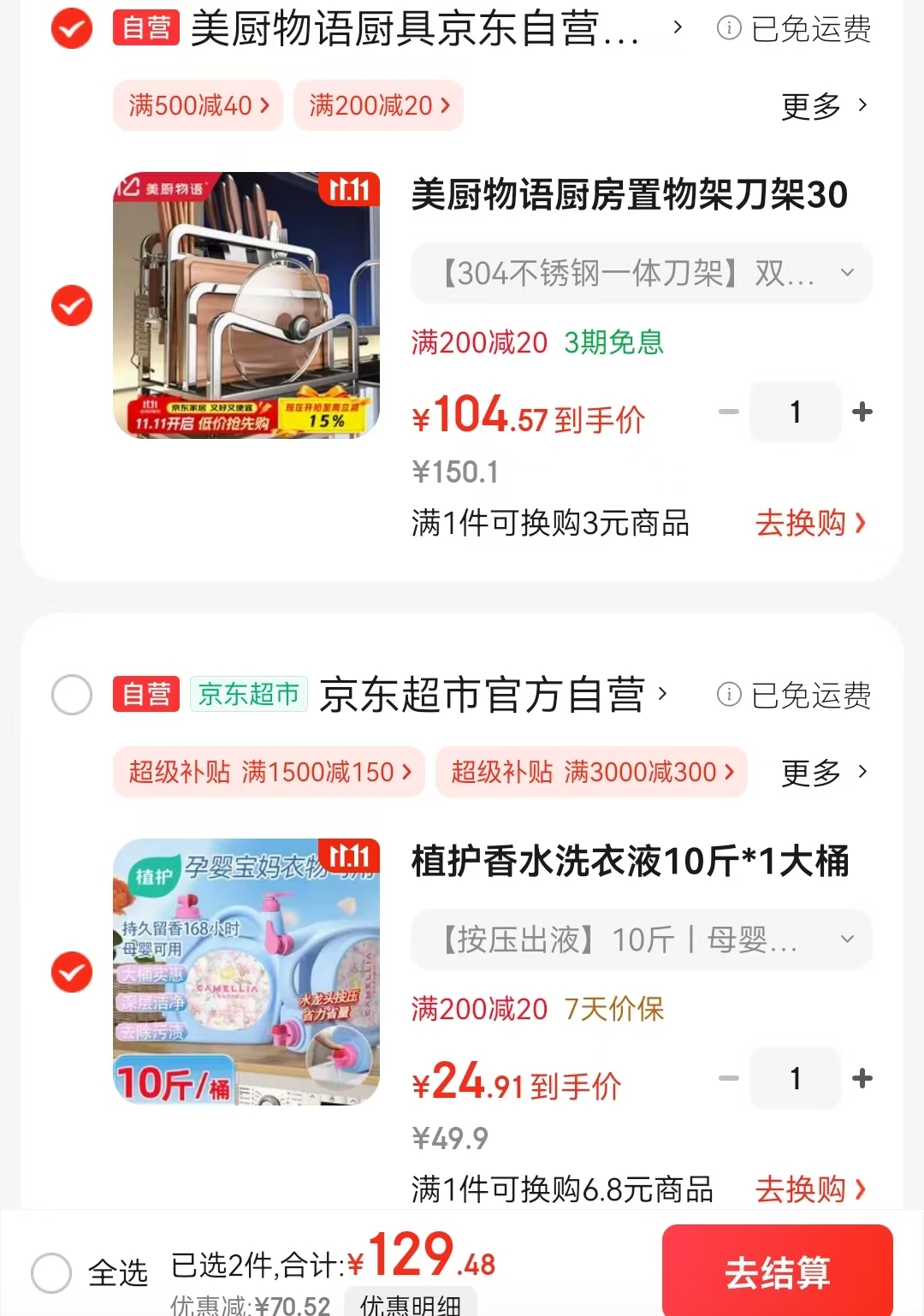Screen dimensions: 924x1316
Task: Open 优惠明细 discount details
Action: coord(410,1305)
